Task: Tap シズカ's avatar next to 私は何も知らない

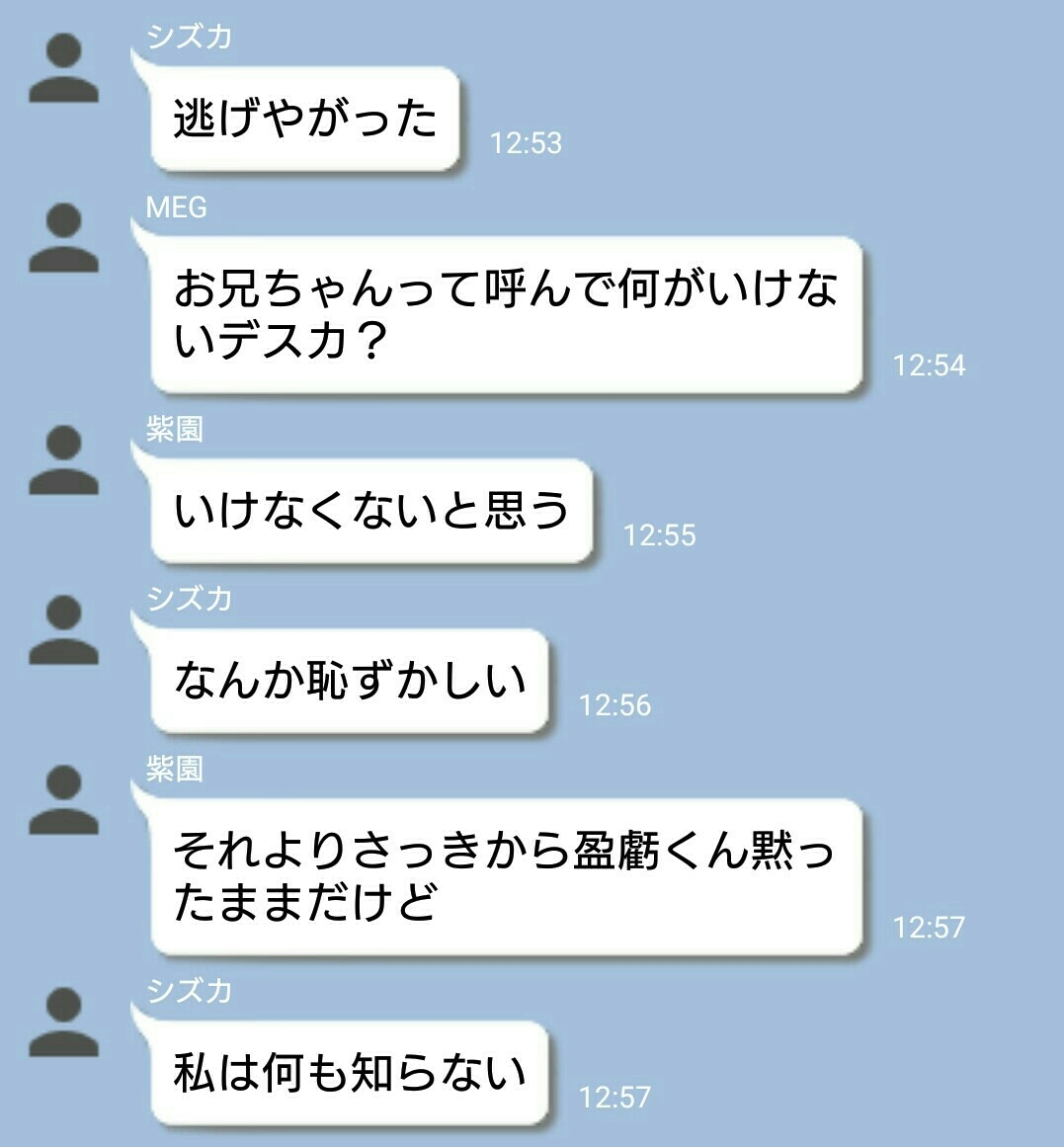Action: point(63,1023)
